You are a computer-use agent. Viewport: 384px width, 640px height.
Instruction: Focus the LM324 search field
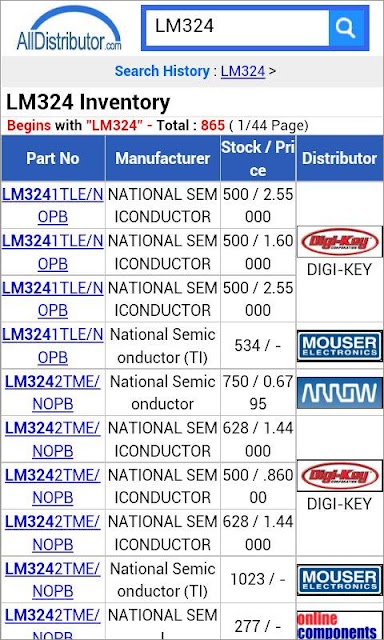point(238,28)
